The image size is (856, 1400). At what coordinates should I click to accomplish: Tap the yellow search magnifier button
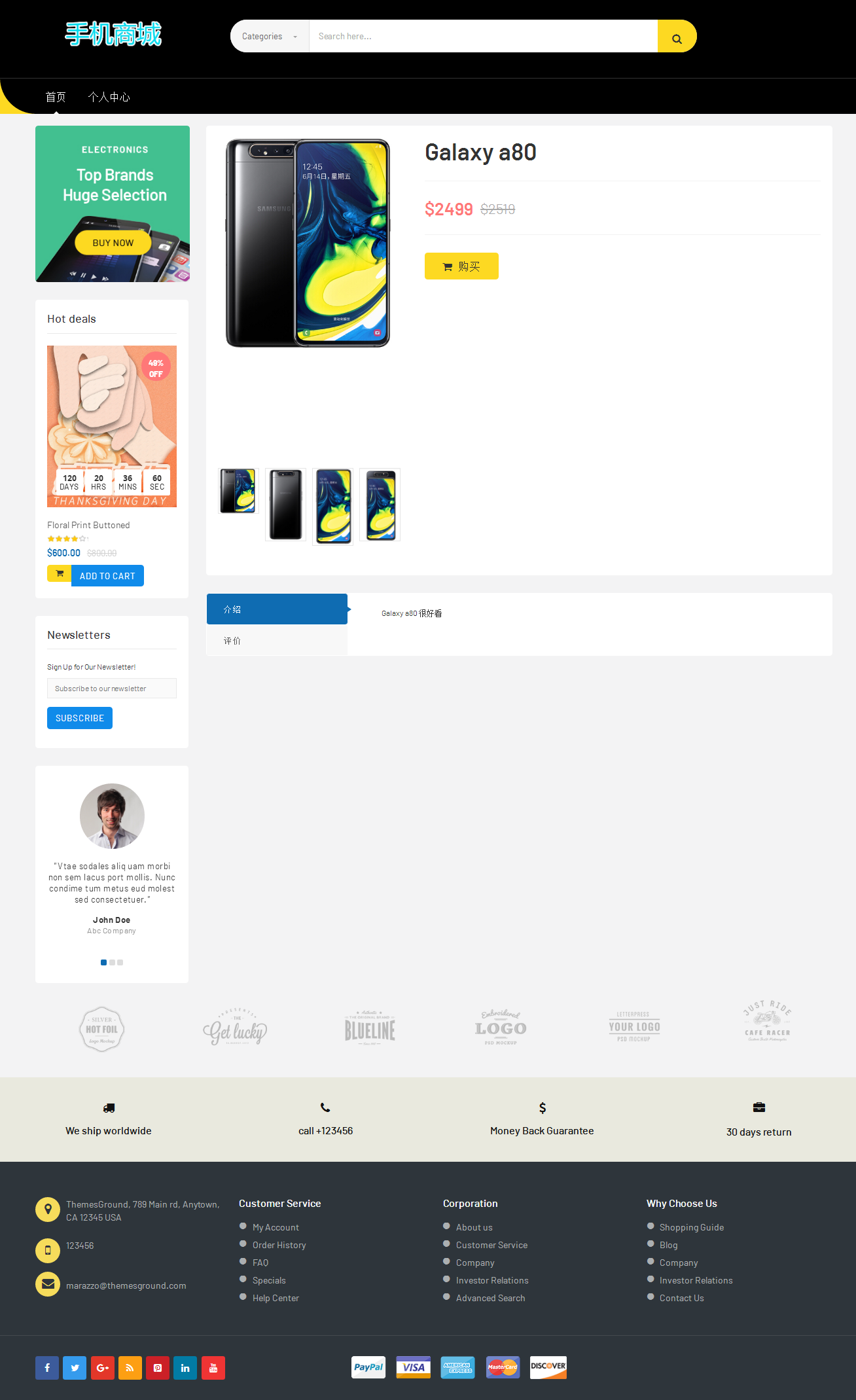(x=677, y=37)
